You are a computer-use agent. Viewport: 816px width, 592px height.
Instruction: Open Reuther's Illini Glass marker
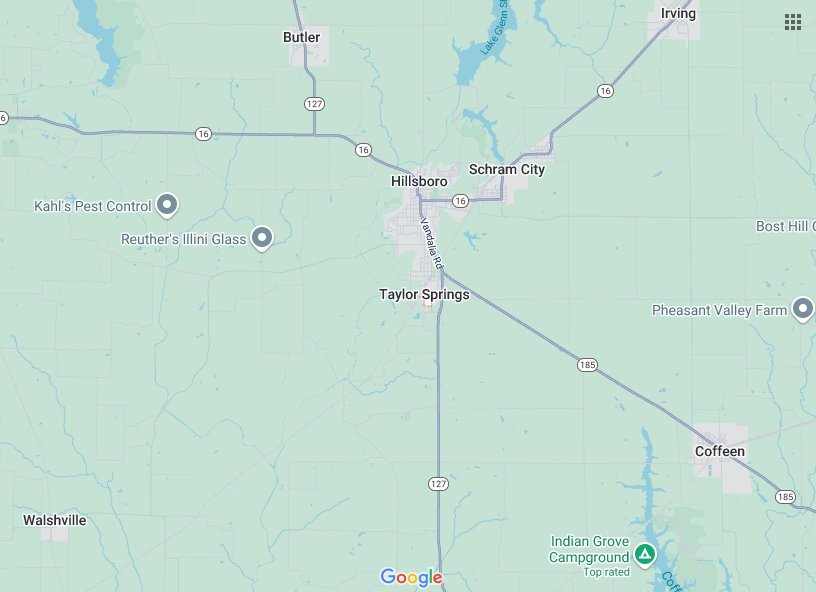click(x=262, y=238)
